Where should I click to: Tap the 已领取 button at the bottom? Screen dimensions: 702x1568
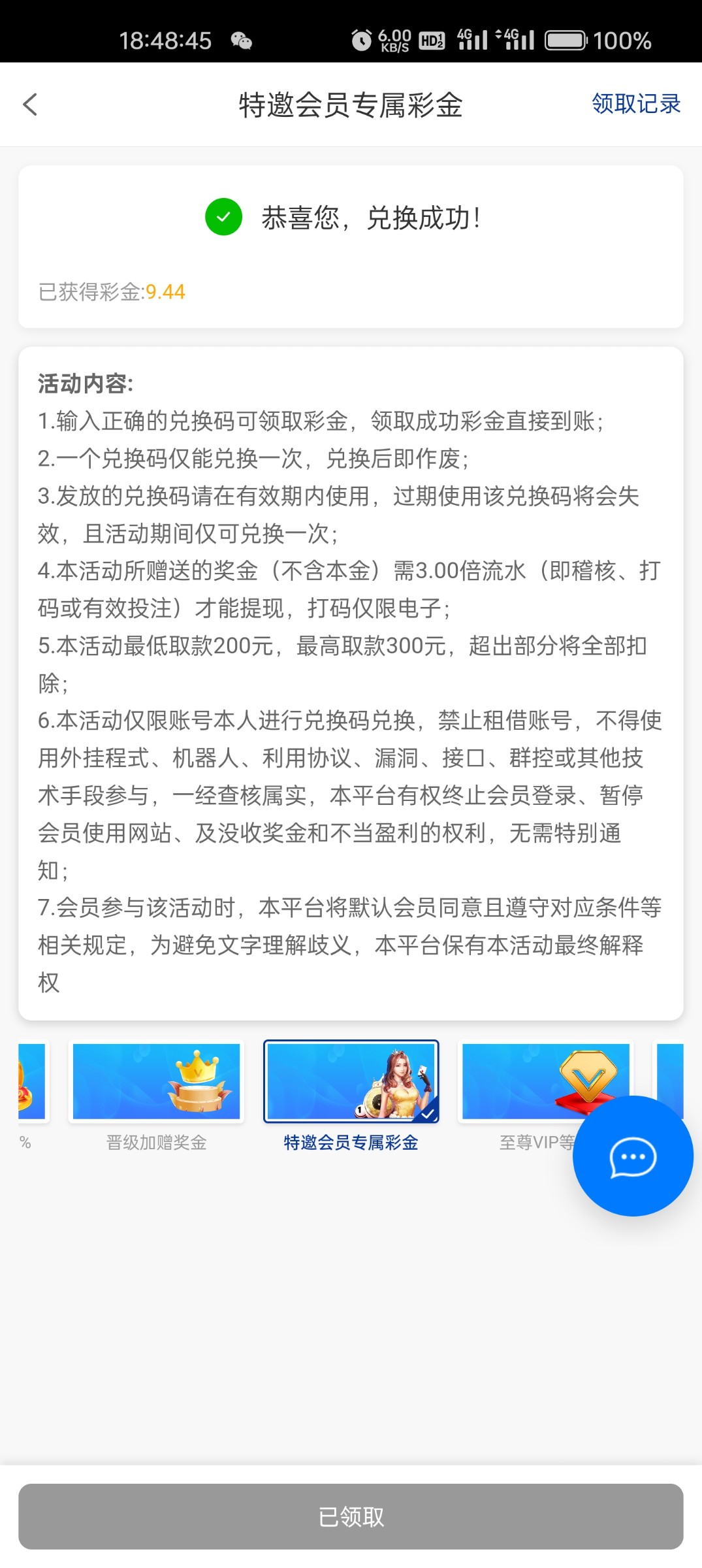click(x=351, y=1516)
